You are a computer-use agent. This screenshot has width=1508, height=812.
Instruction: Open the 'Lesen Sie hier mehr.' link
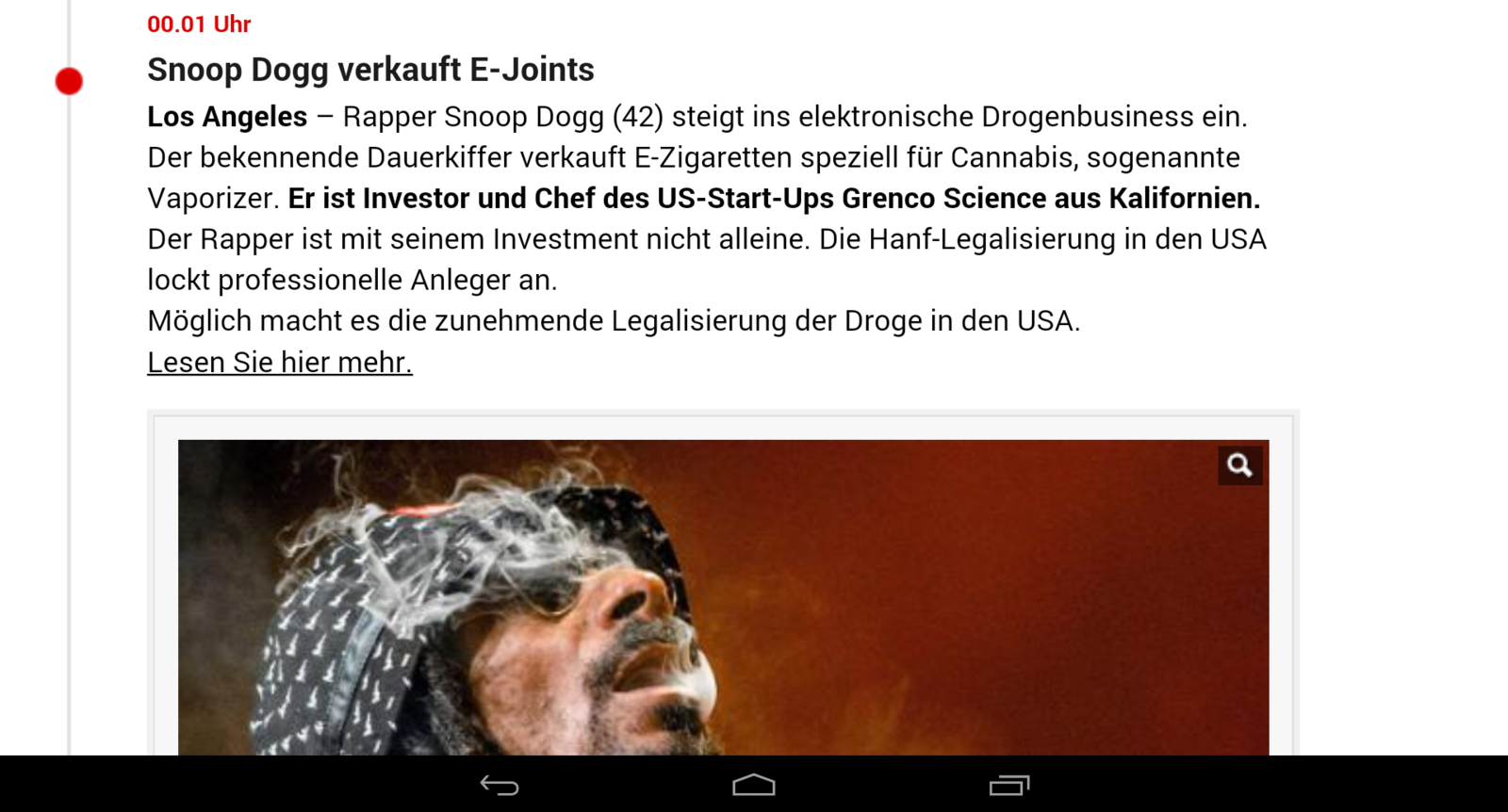280,363
